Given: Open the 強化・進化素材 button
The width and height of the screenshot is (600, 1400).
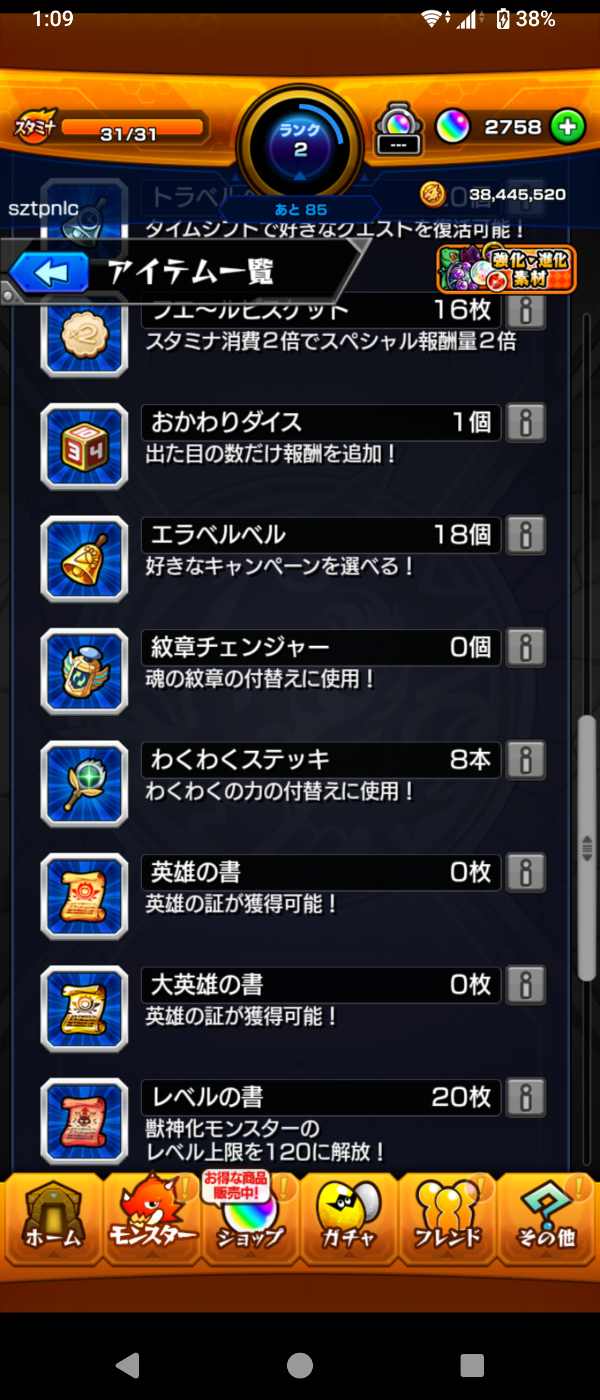Looking at the screenshot, I should 506,270.
